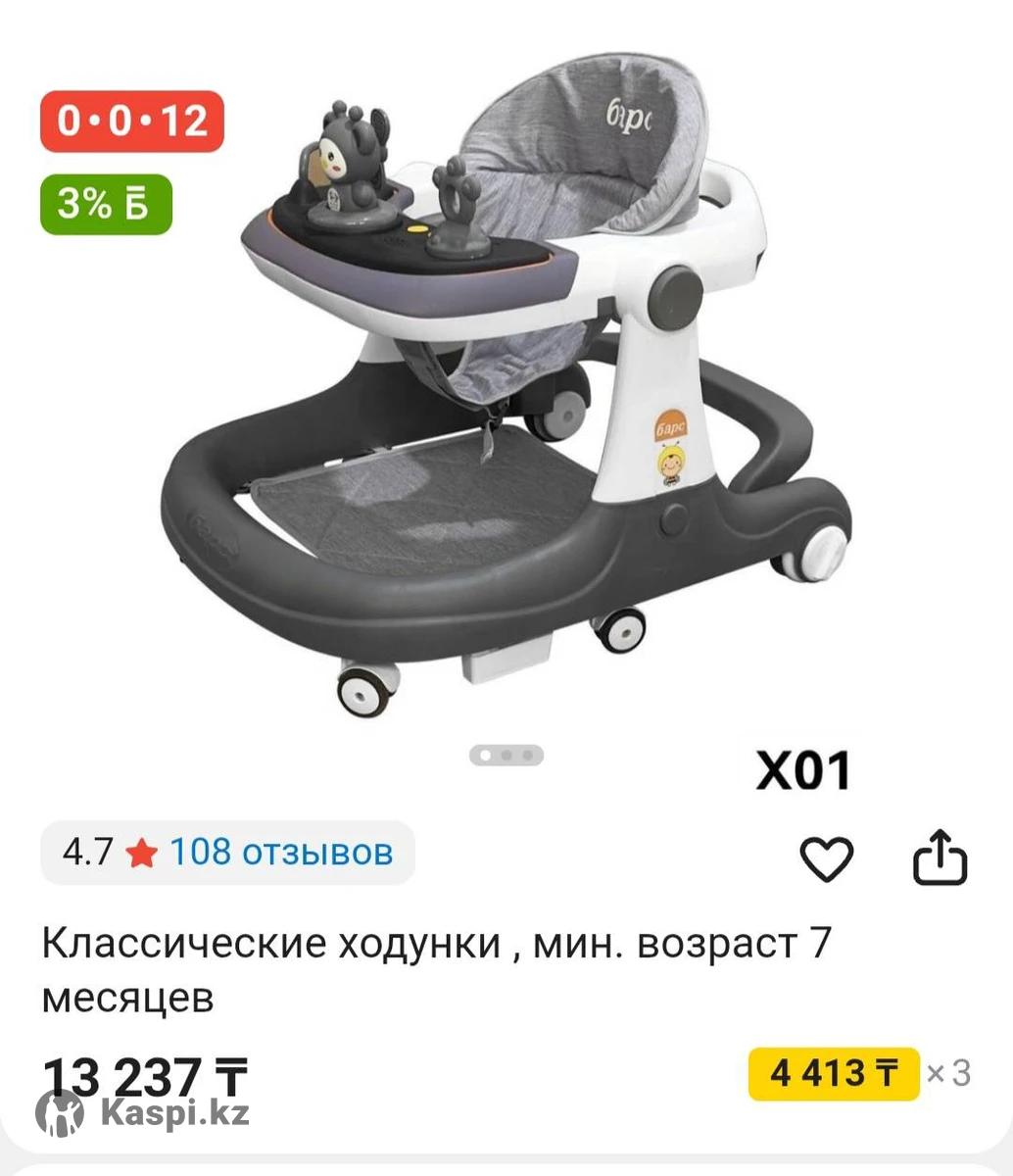Tap the photo gallery page indicator dots

pyautogui.click(x=506, y=756)
